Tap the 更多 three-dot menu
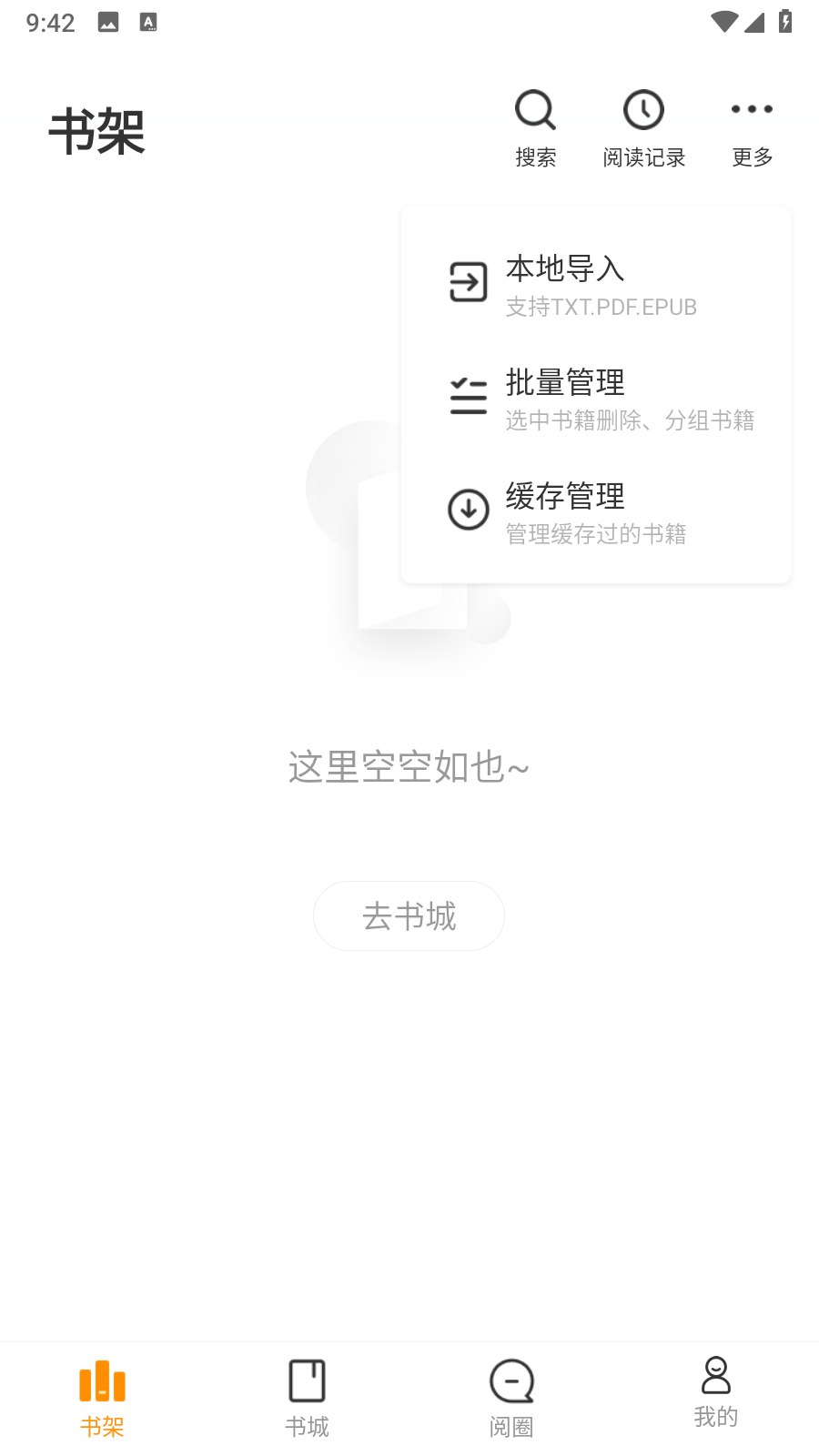 752,127
